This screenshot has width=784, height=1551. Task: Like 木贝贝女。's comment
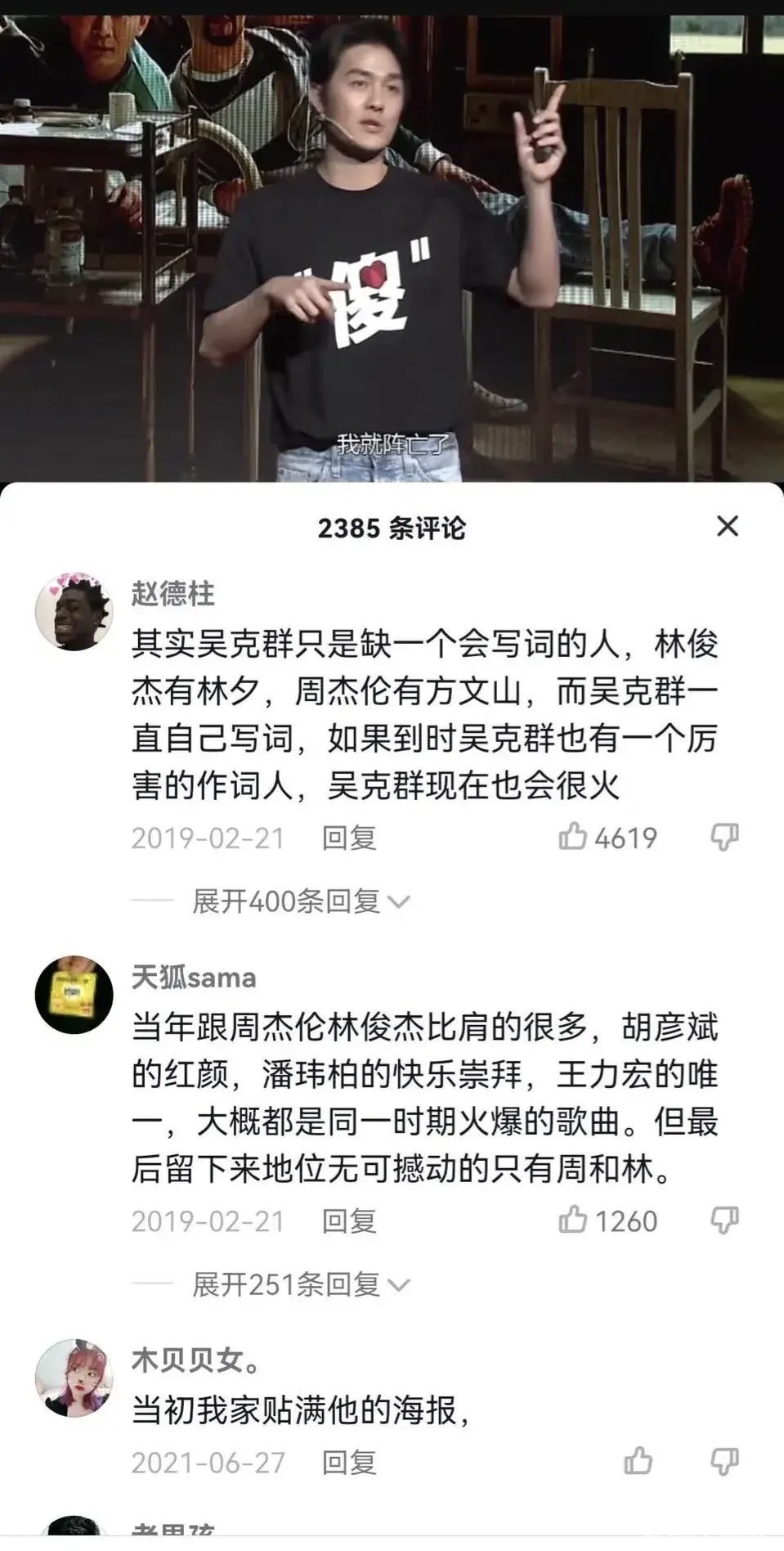638,1462
